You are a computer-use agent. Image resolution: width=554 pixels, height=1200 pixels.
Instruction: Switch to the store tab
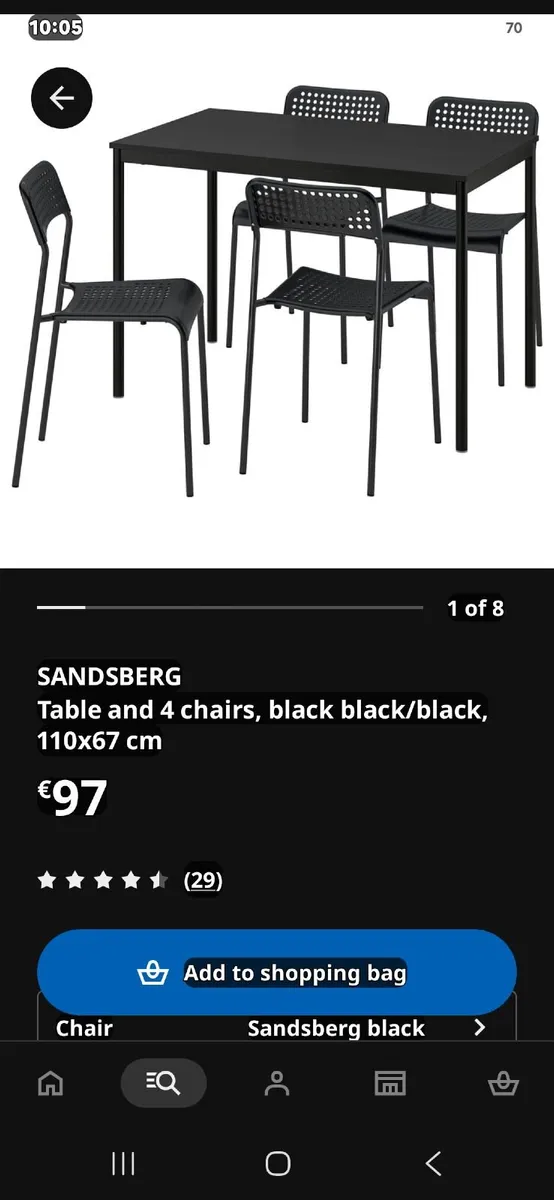click(390, 1083)
